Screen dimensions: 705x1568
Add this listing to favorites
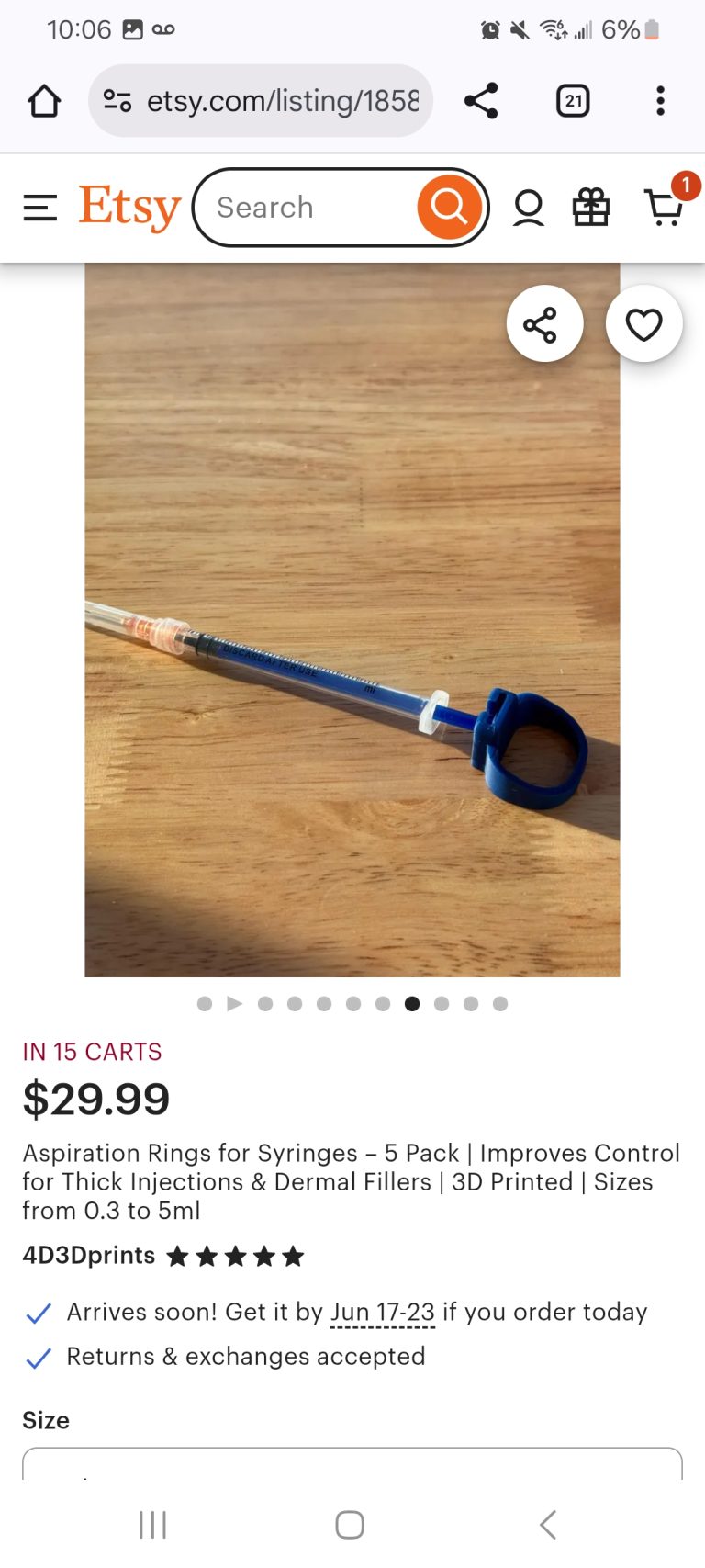click(x=643, y=324)
